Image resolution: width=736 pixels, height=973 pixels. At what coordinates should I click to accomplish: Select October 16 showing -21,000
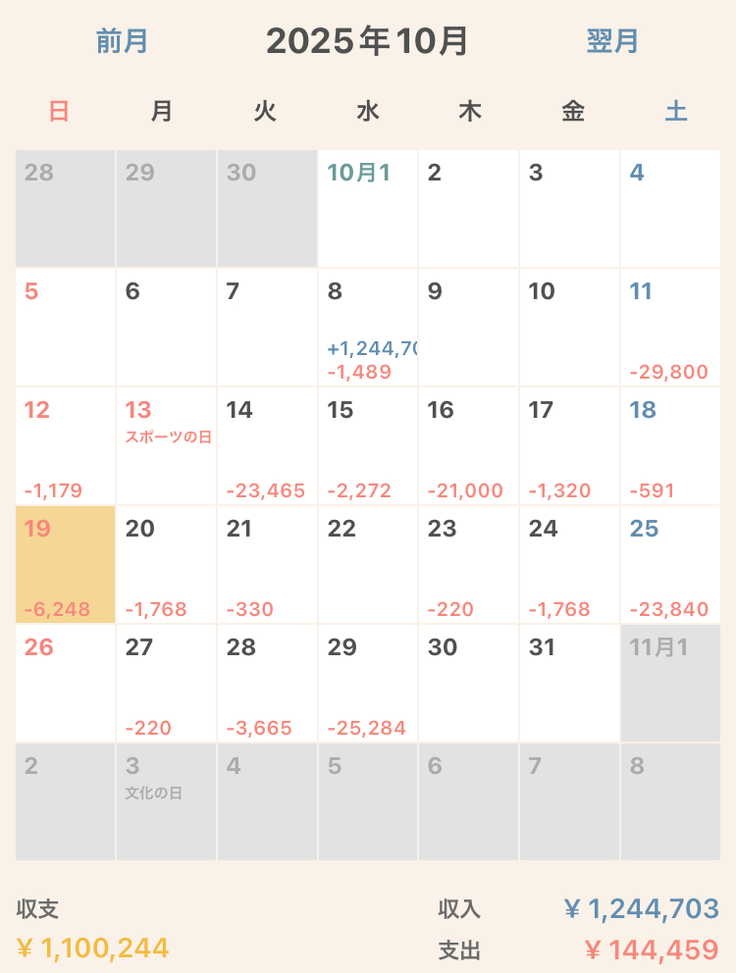click(468, 446)
